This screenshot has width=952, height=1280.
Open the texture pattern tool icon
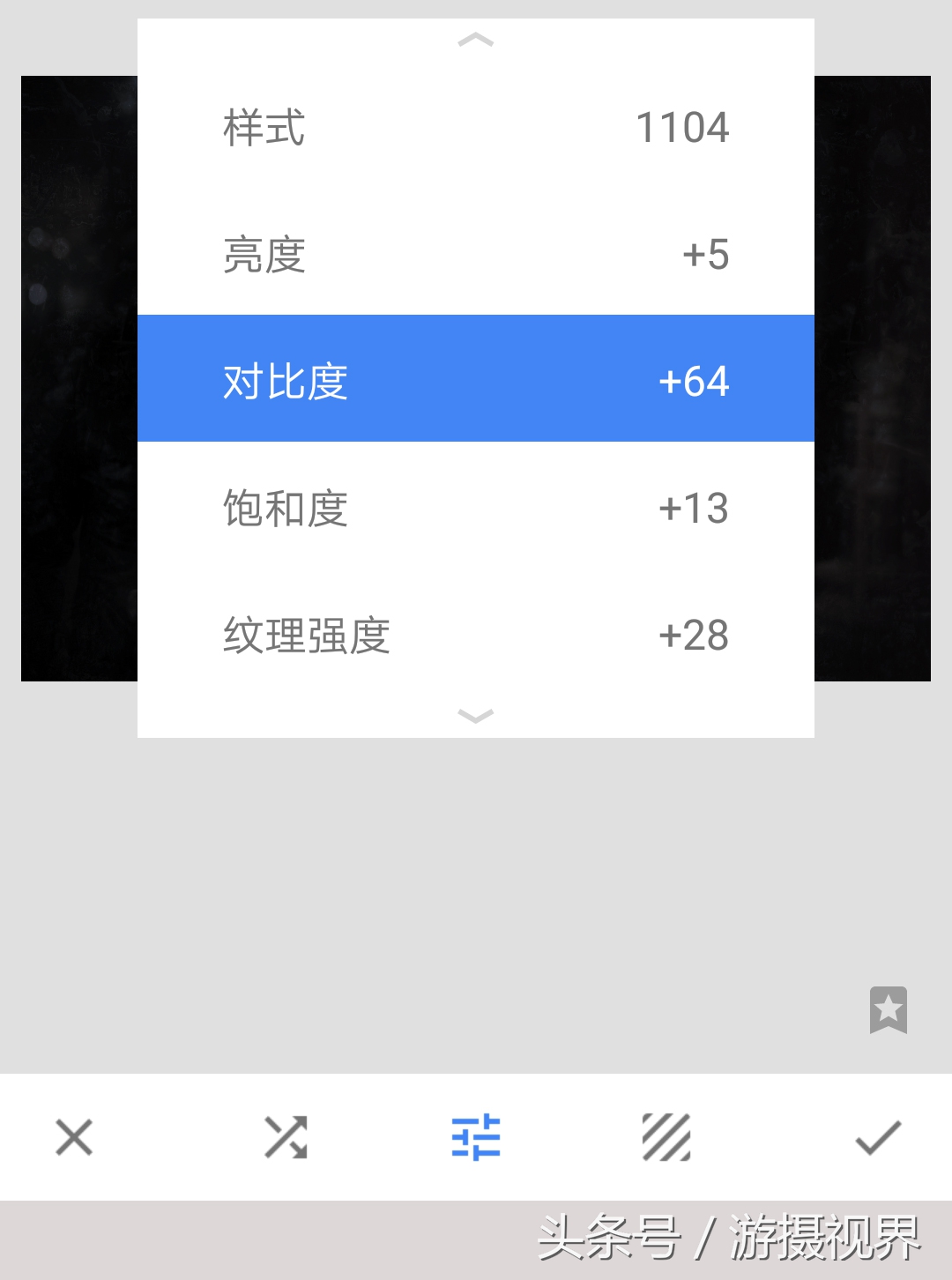(666, 1137)
